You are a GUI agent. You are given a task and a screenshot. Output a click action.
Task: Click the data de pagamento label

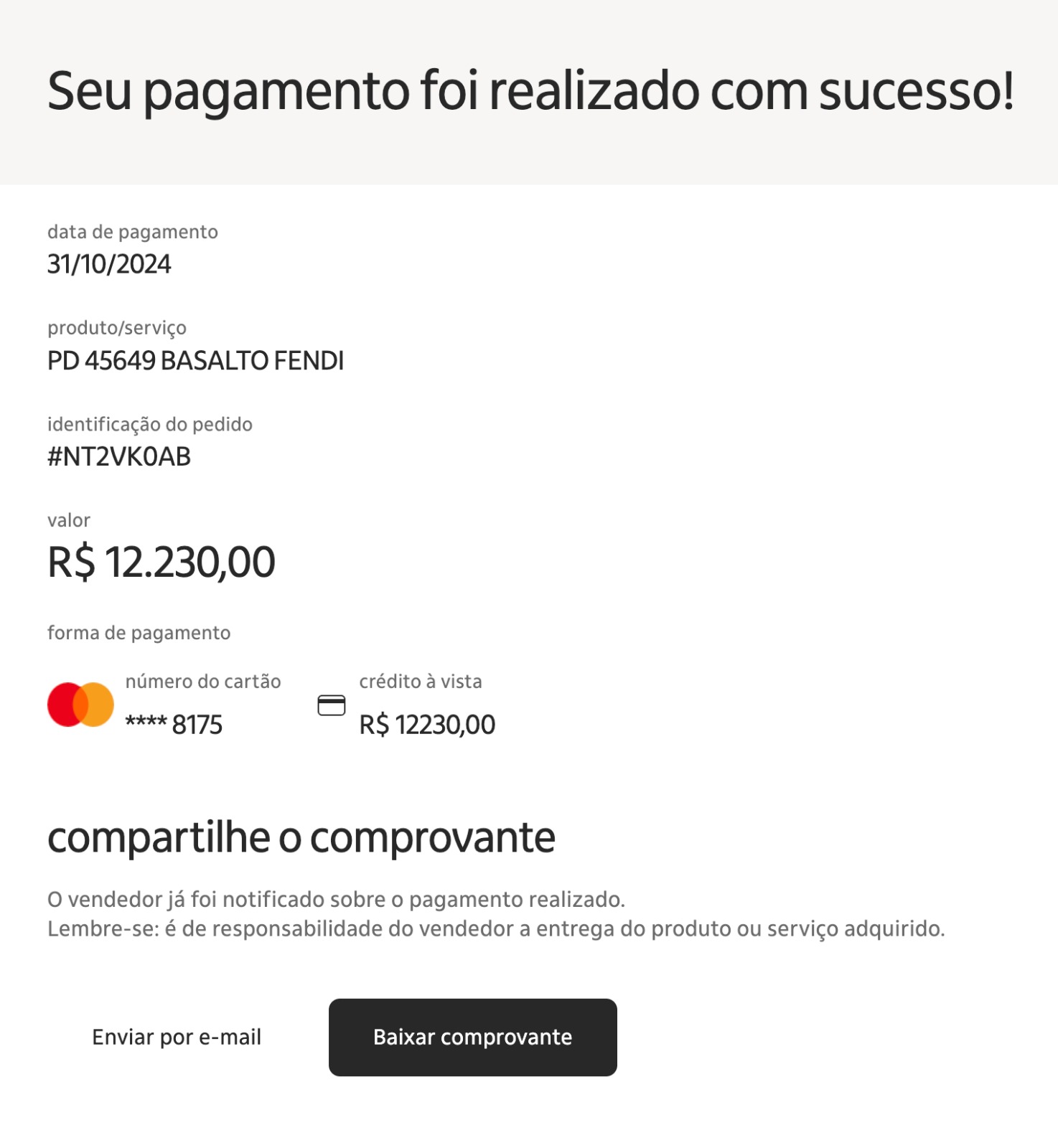pos(132,232)
